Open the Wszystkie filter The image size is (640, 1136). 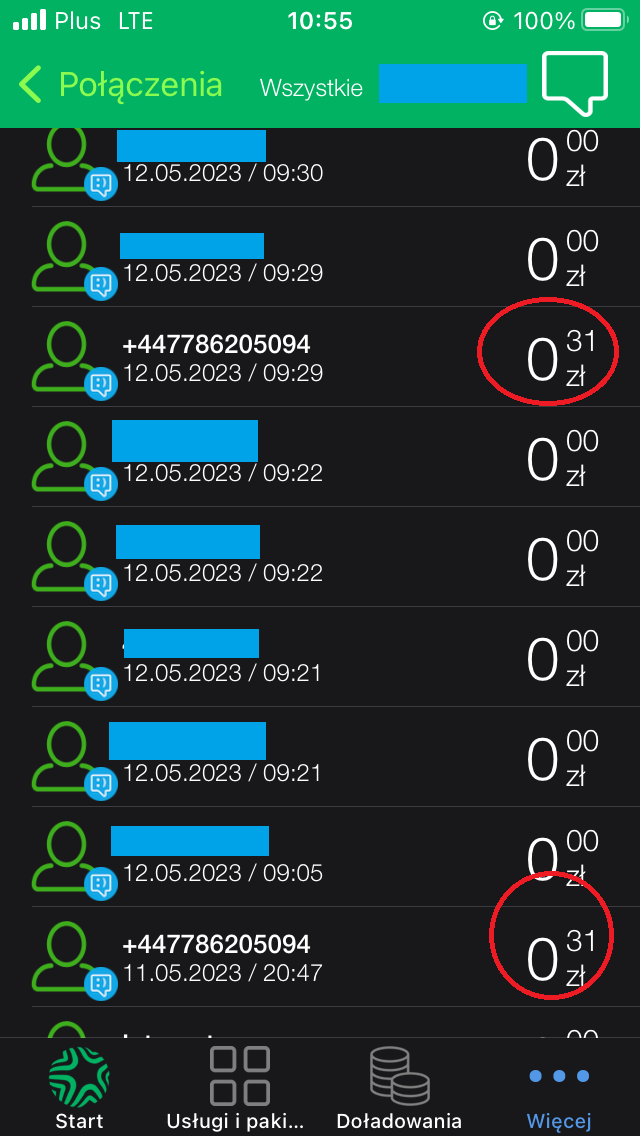310,87
